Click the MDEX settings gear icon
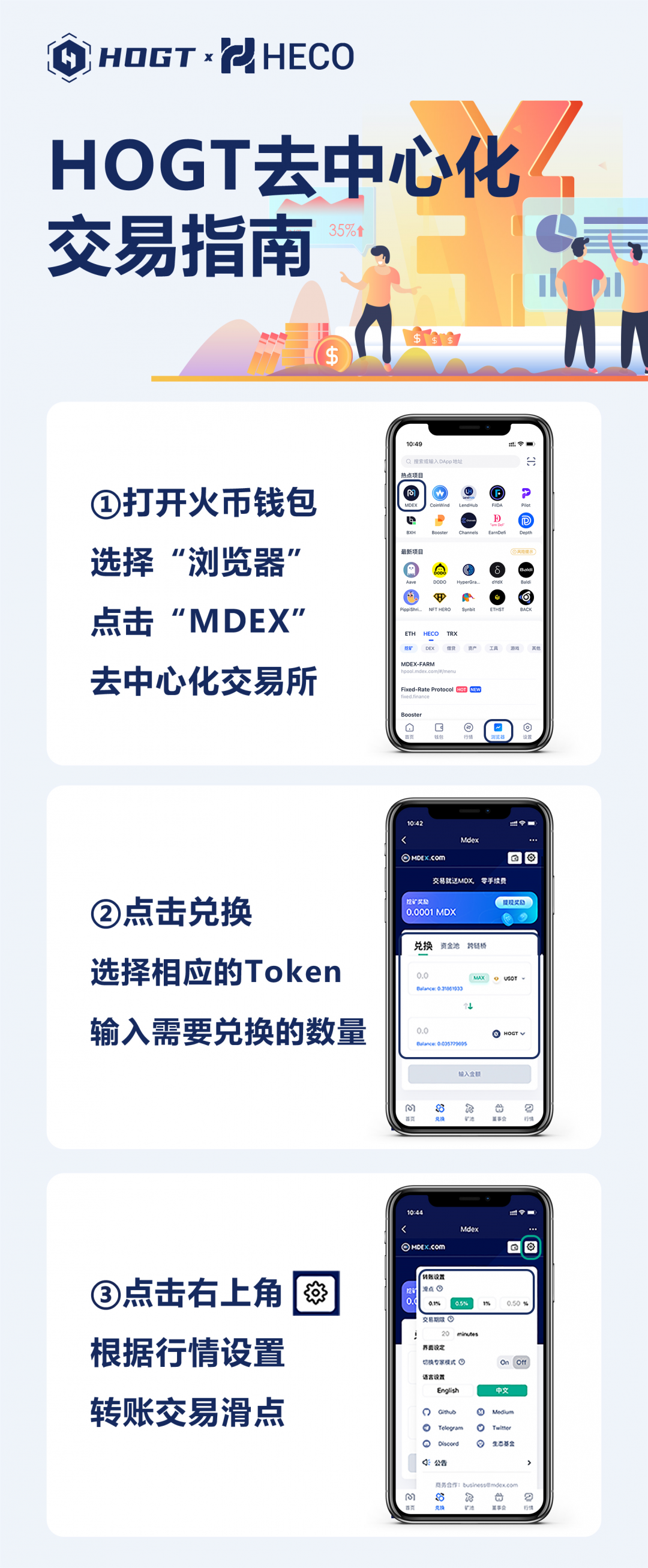Image resolution: width=648 pixels, height=1568 pixels. [531, 1247]
